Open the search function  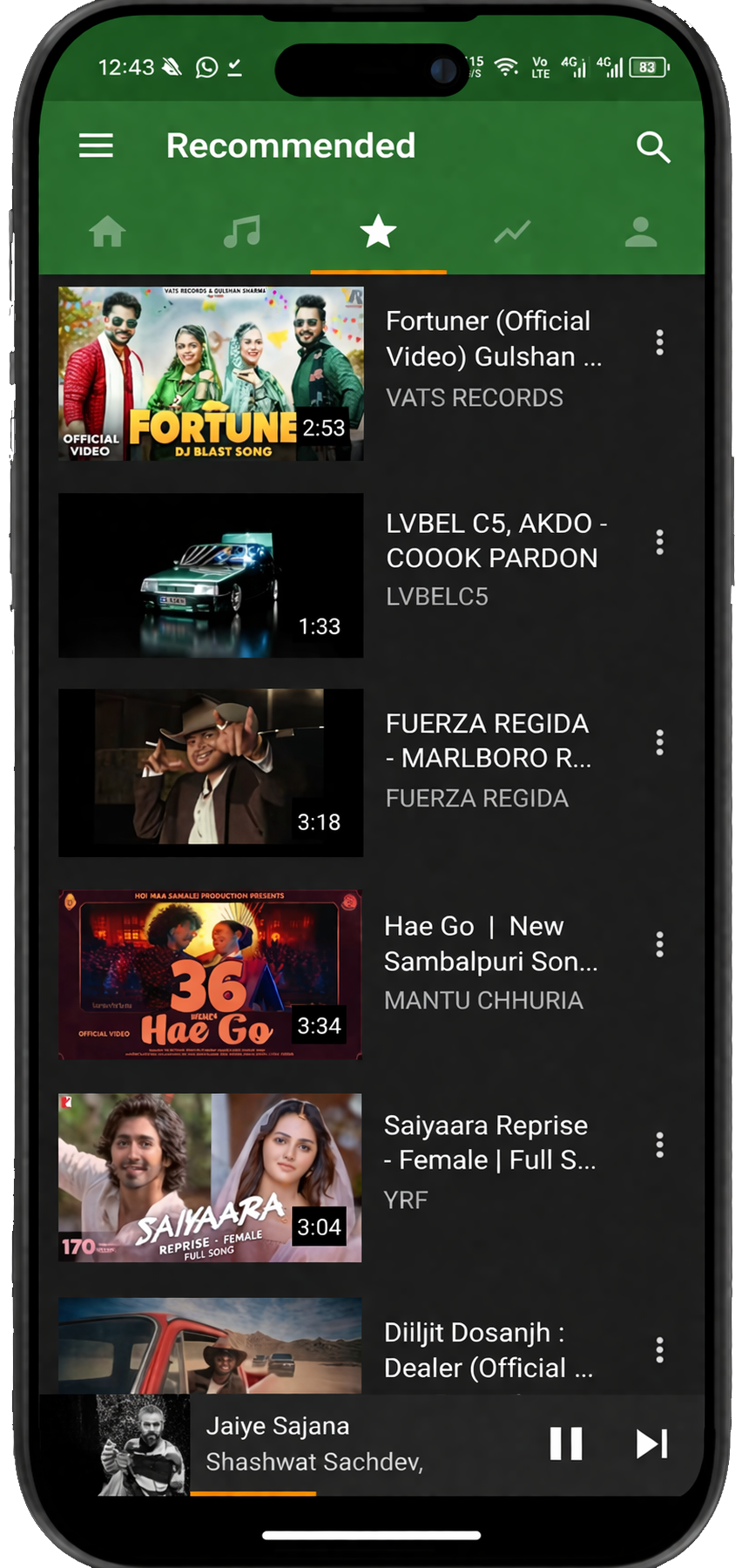click(x=654, y=146)
